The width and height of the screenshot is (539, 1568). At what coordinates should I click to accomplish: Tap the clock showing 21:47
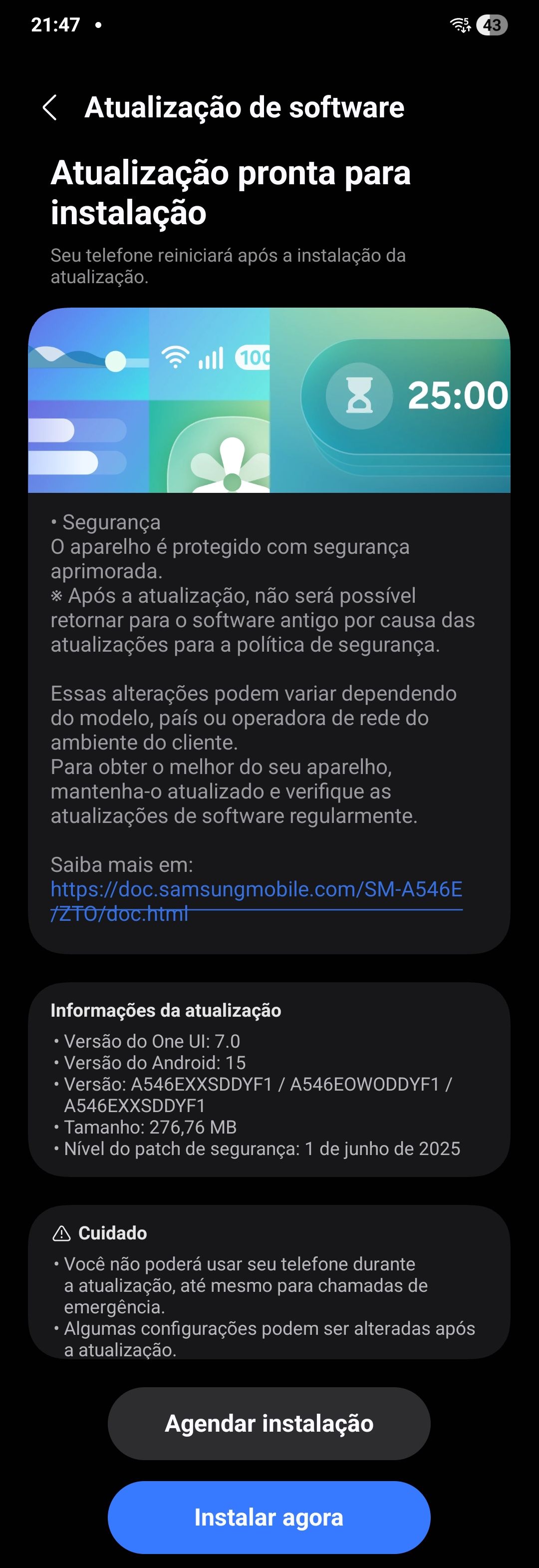pos(55,25)
